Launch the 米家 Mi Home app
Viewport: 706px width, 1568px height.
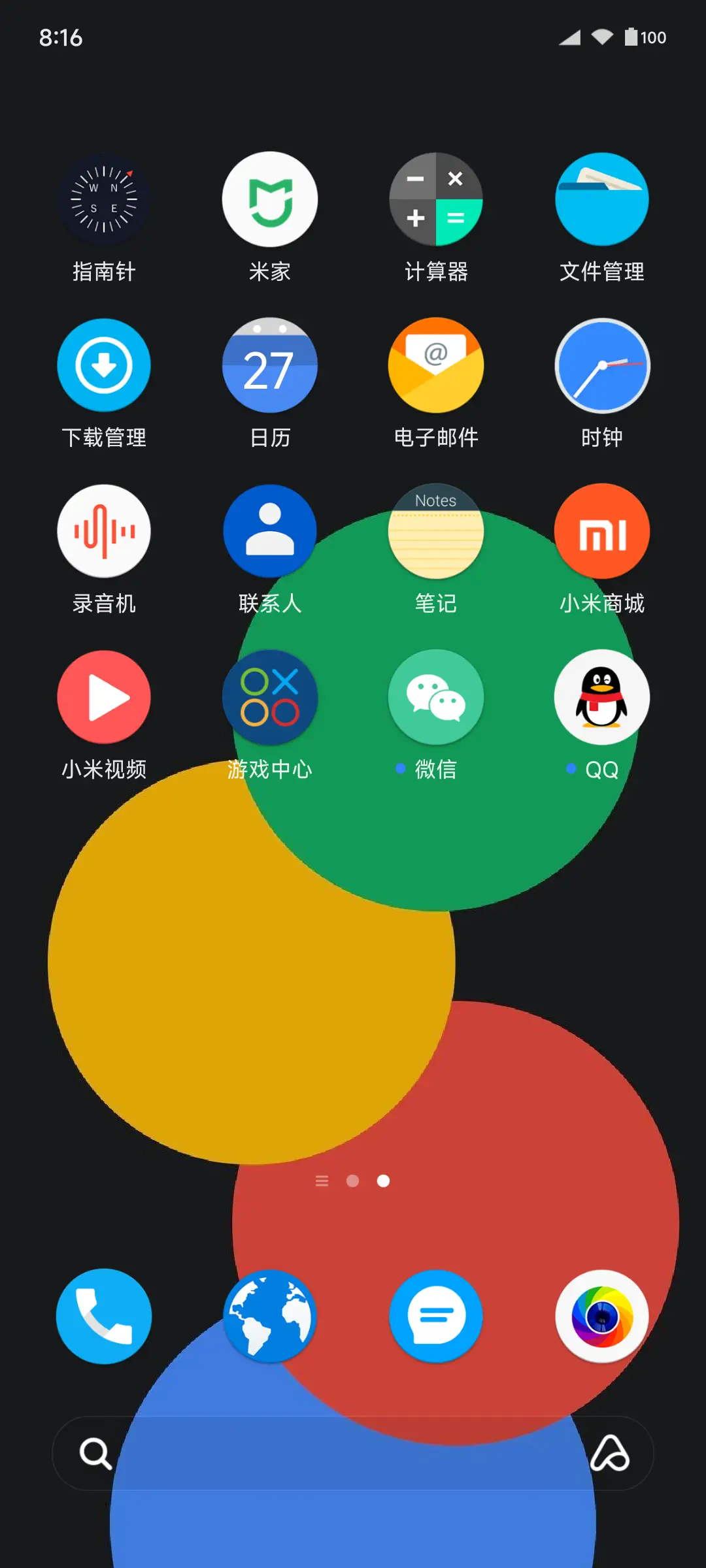pyautogui.click(x=270, y=199)
